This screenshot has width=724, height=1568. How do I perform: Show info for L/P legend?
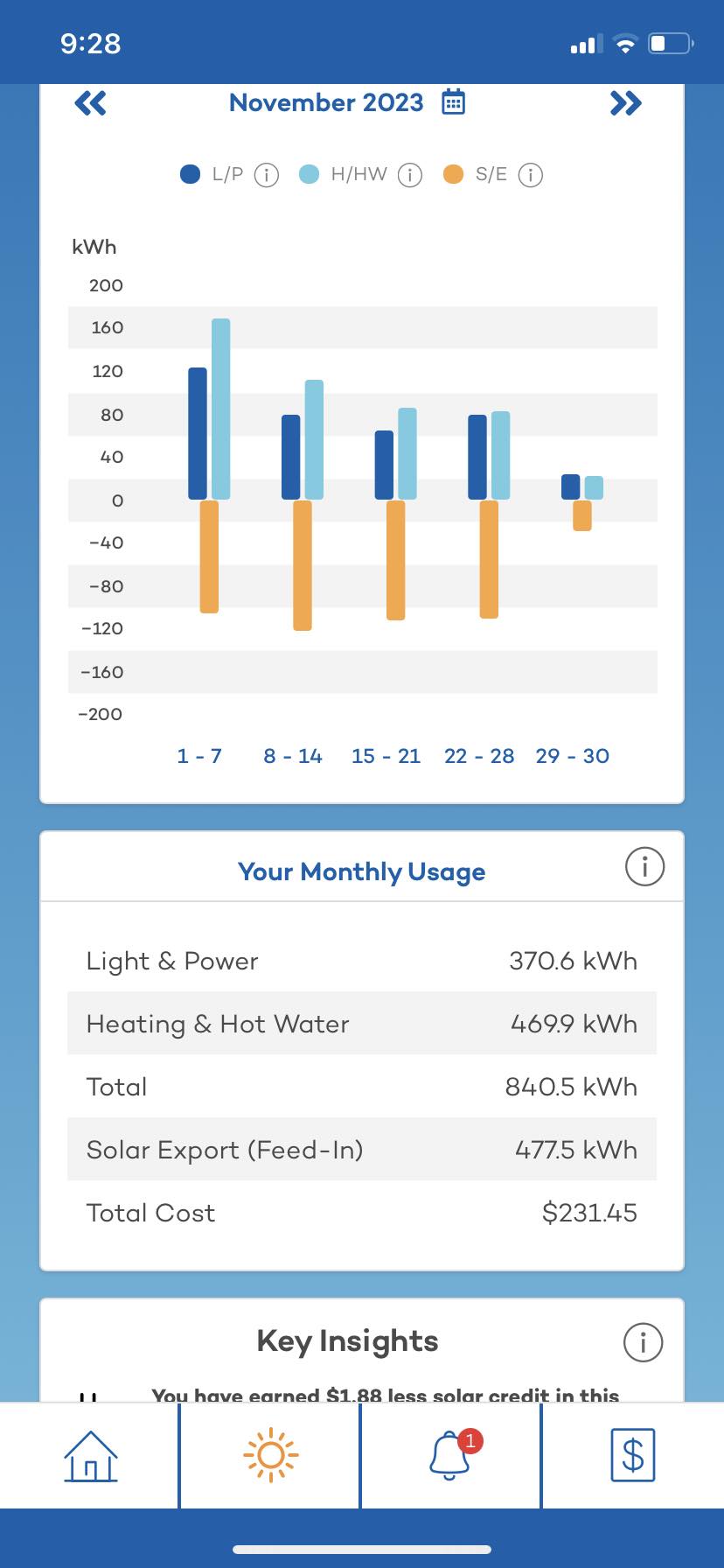(266, 175)
